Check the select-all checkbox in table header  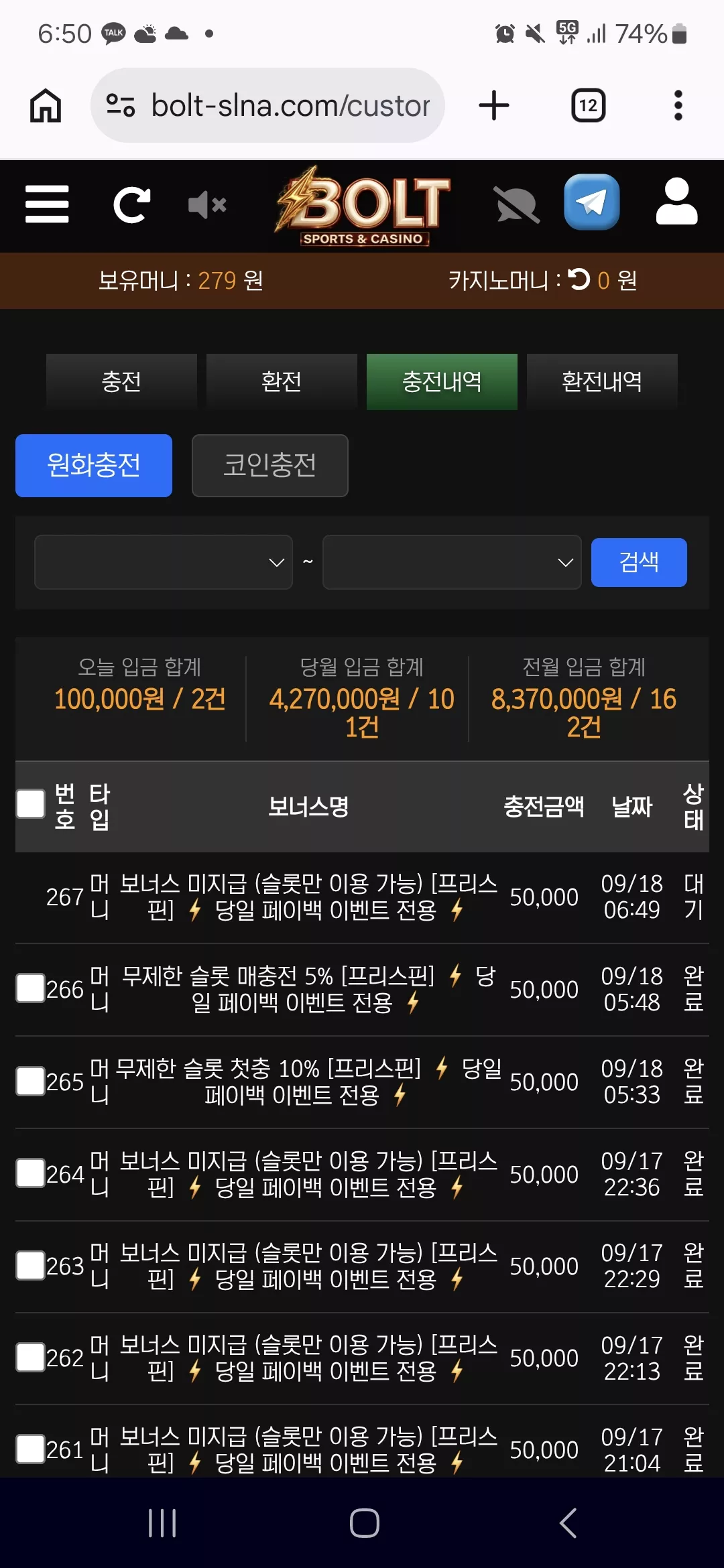pyautogui.click(x=30, y=803)
